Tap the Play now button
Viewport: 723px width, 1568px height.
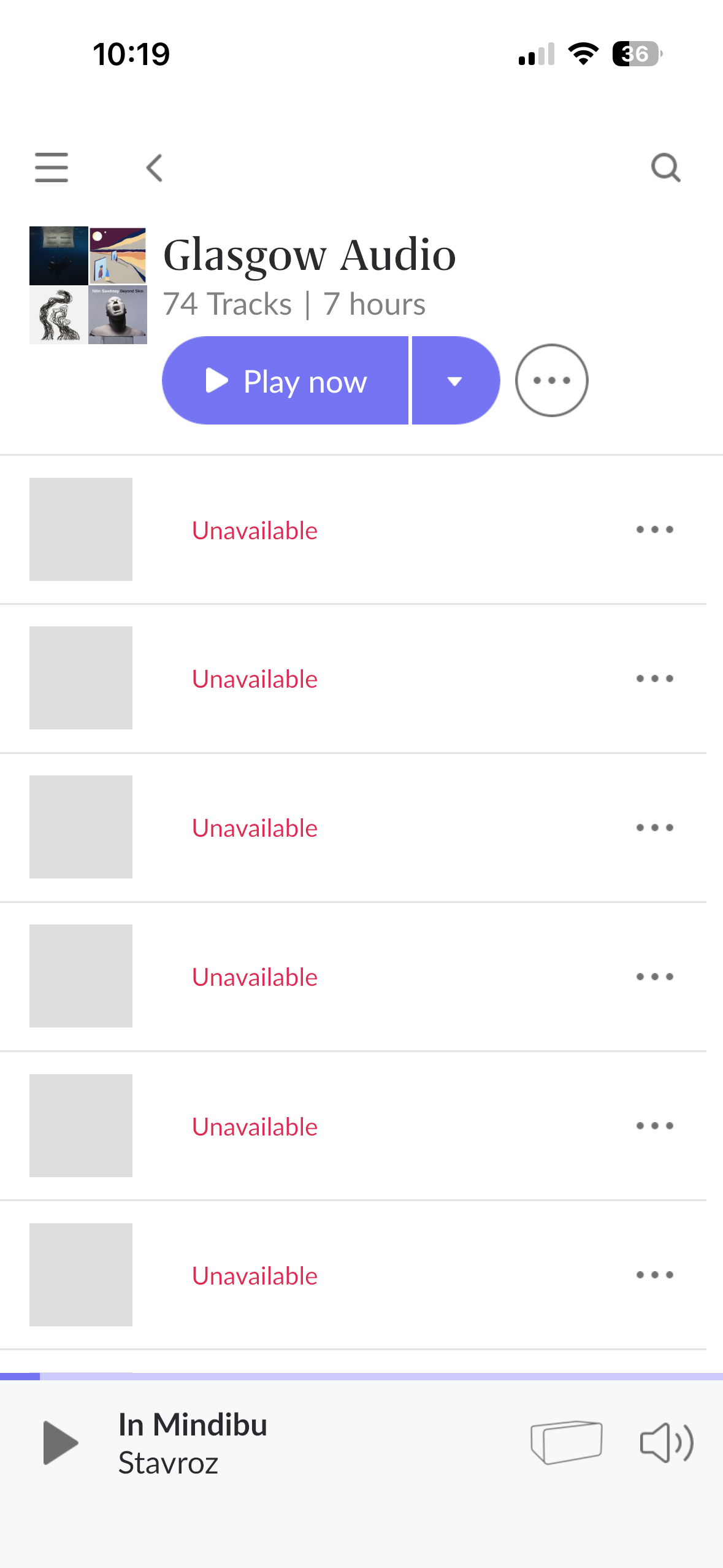coord(285,380)
